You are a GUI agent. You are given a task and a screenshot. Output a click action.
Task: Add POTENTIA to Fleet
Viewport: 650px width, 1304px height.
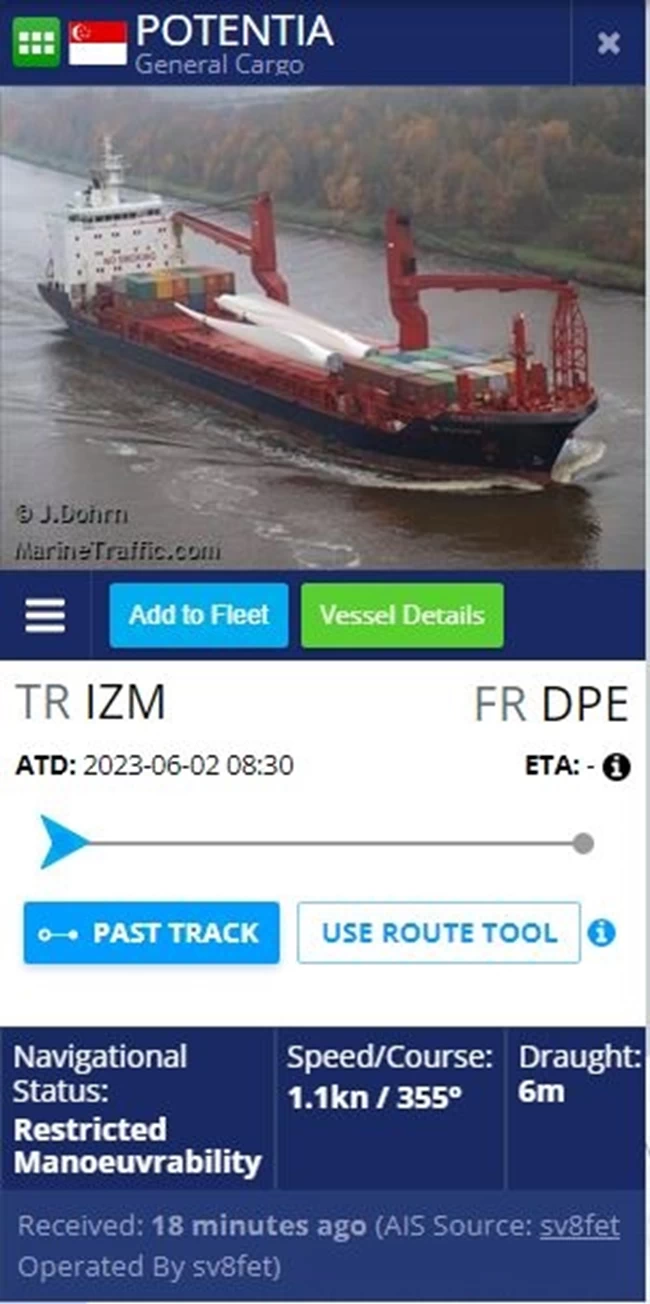[199, 615]
